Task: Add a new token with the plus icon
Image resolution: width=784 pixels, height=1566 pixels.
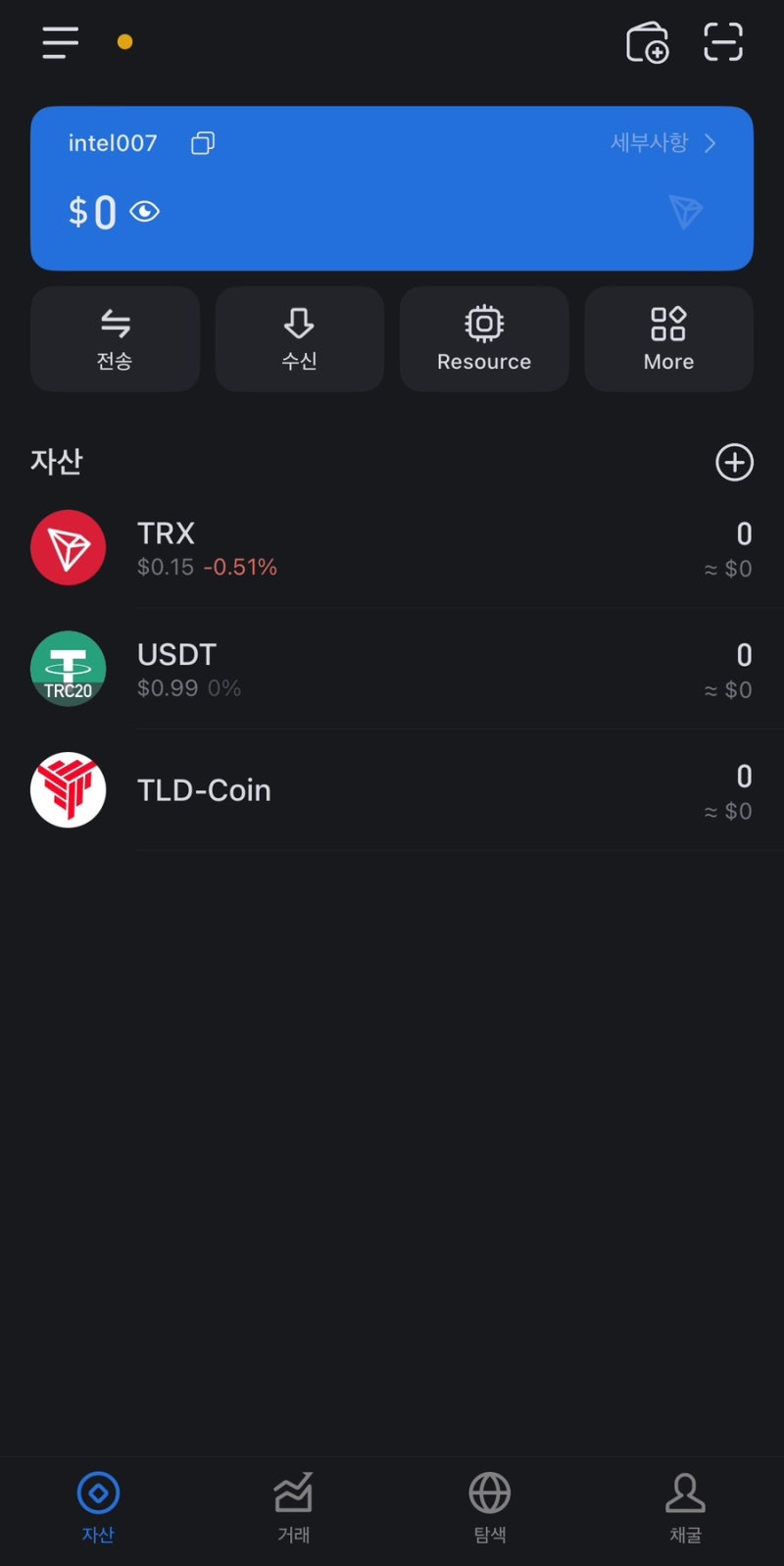Action: 733,462
